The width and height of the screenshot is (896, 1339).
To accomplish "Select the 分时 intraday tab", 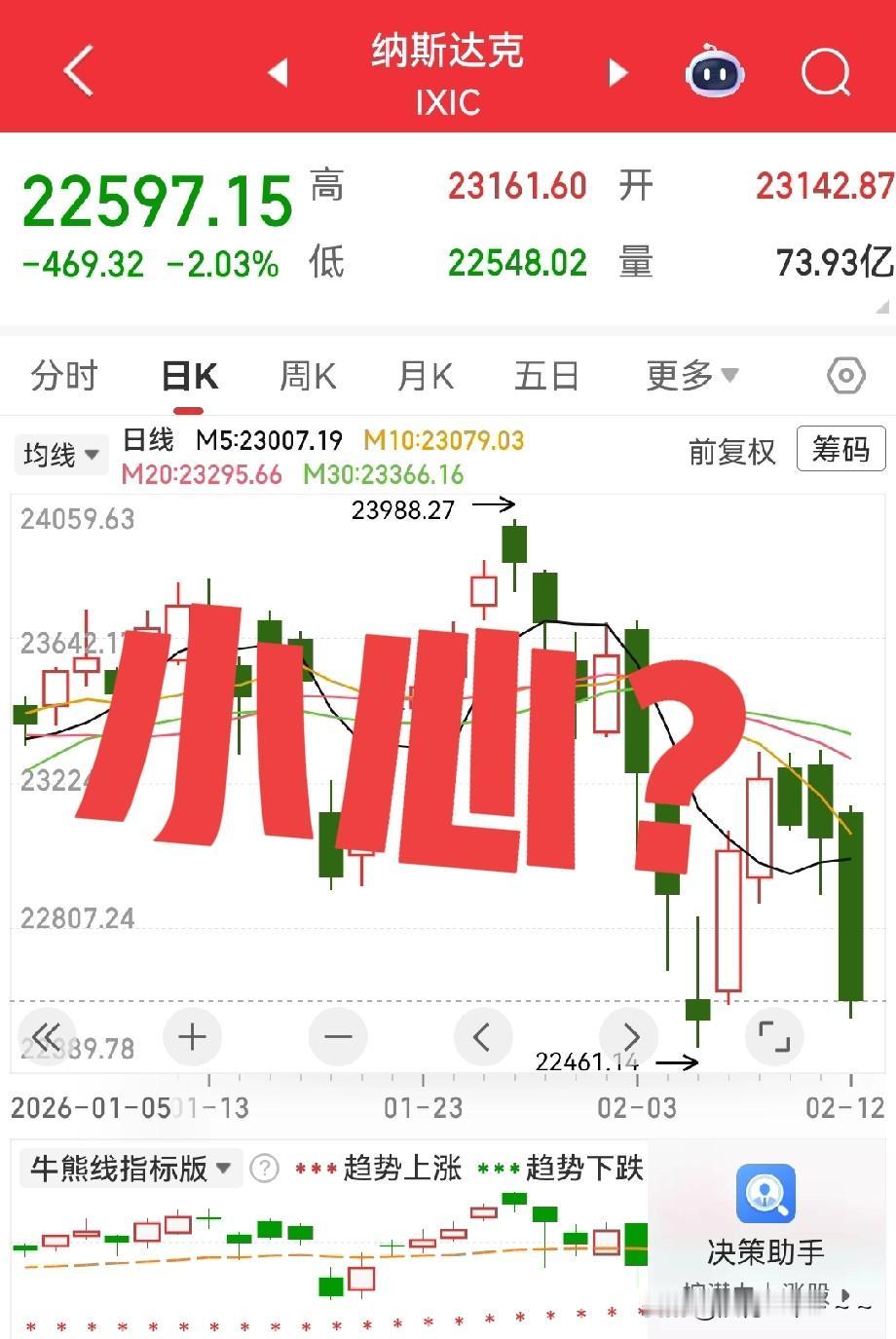I will point(62,375).
